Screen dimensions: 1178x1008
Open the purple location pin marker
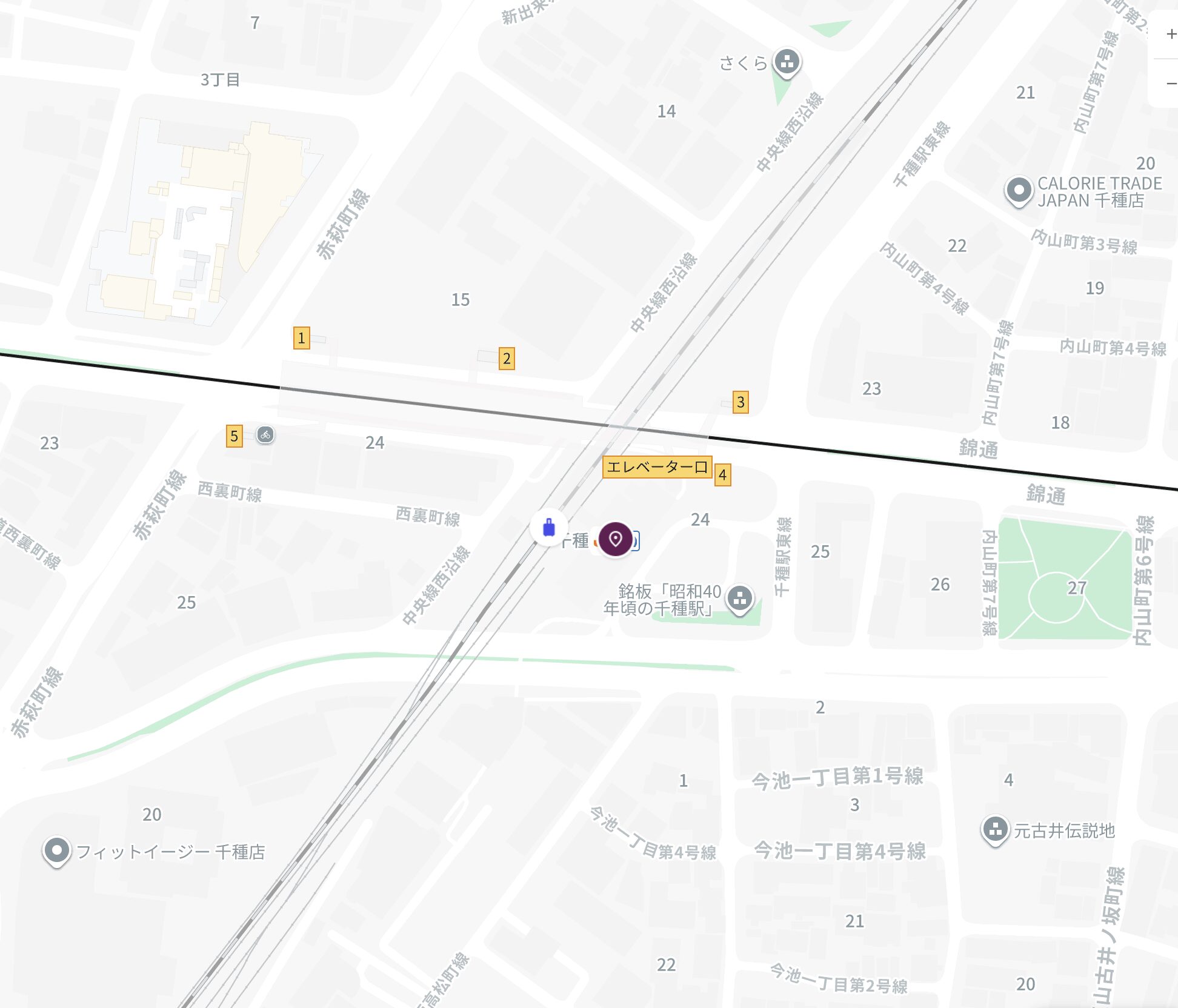[x=615, y=539]
